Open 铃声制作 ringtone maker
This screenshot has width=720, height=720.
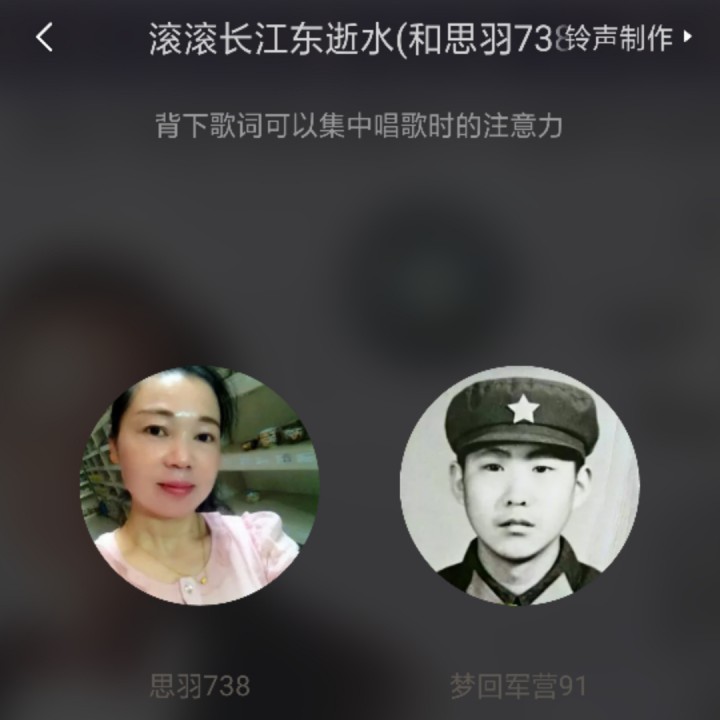[x=628, y=38]
